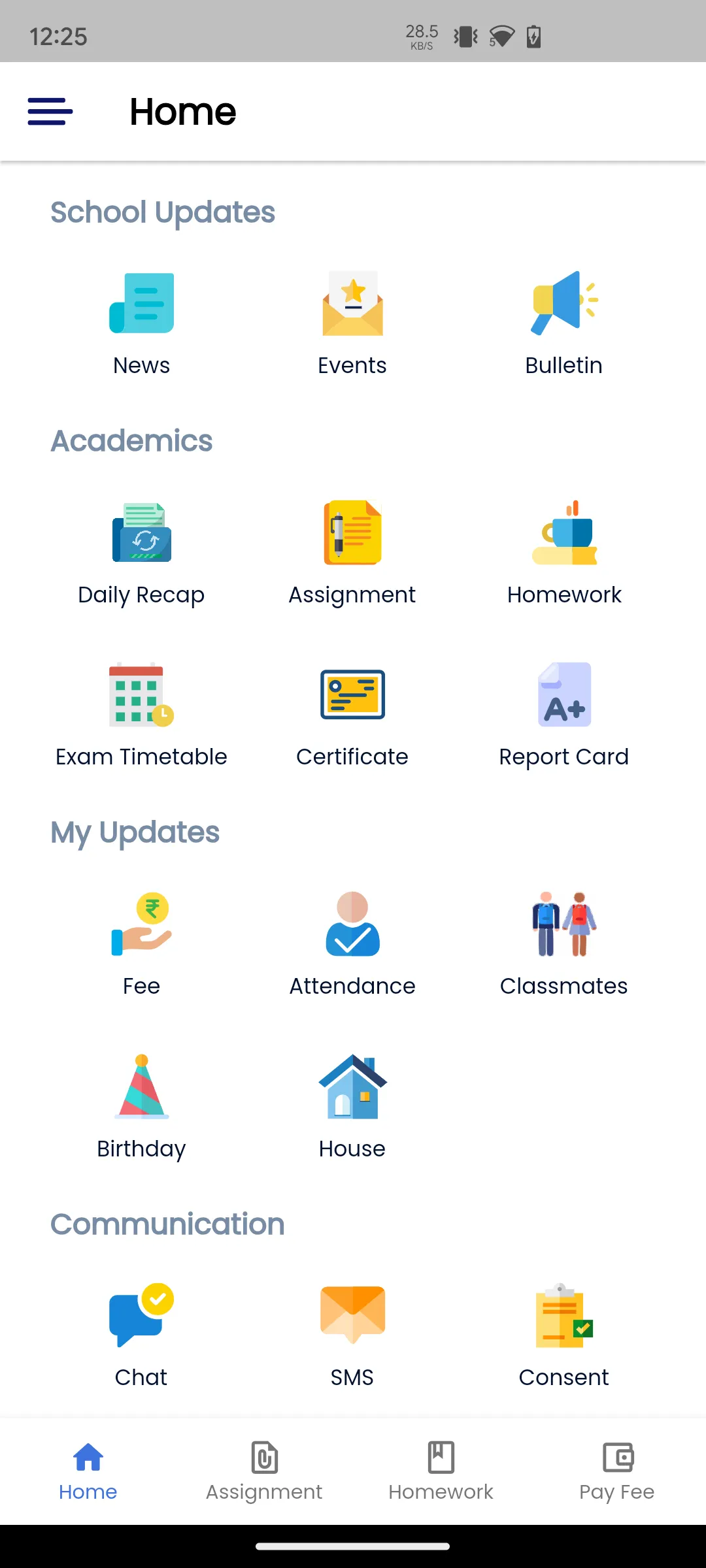
Task: Open Daily Recap
Action: (x=141, y=552)
